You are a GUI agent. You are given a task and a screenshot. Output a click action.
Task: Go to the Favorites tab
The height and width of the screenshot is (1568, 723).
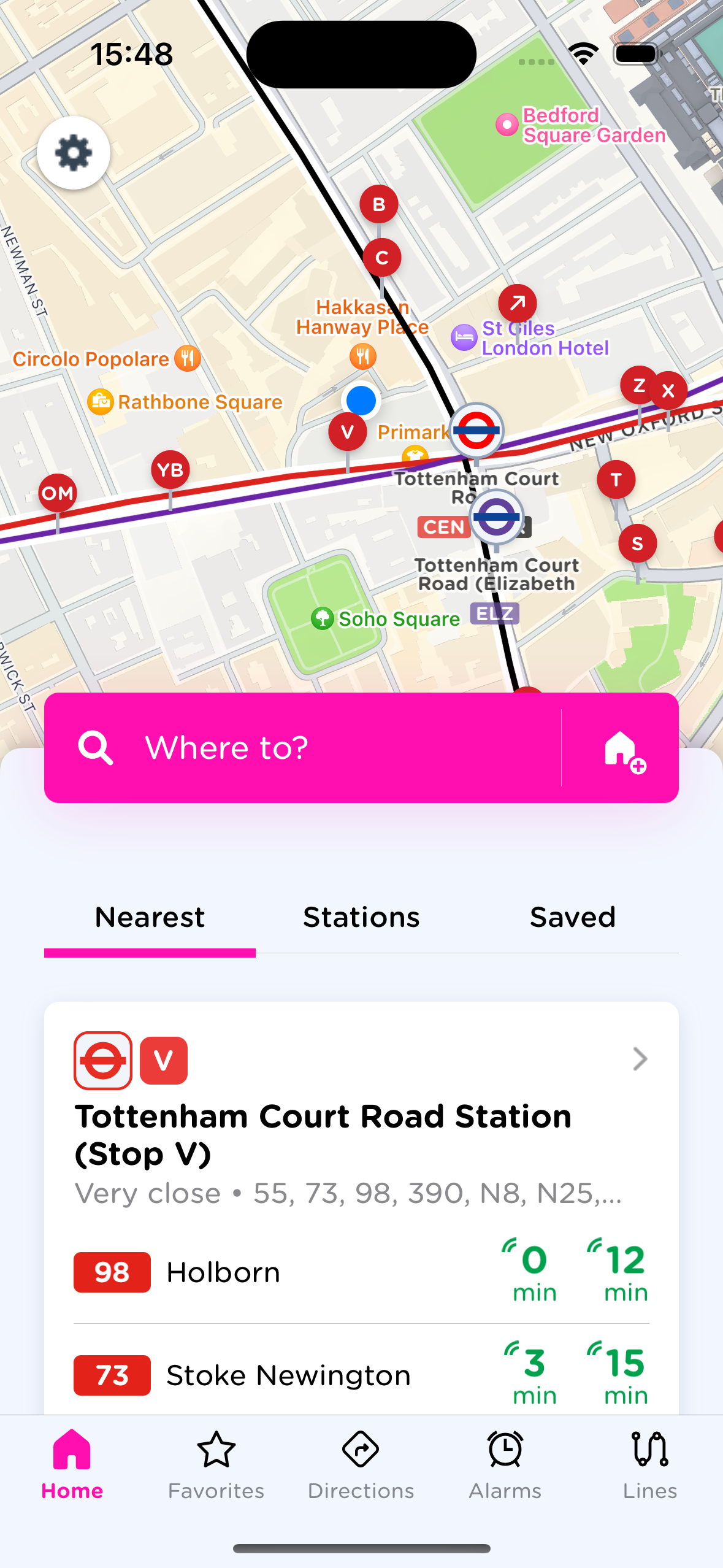pyautogui.click(x=216, y=1464)
